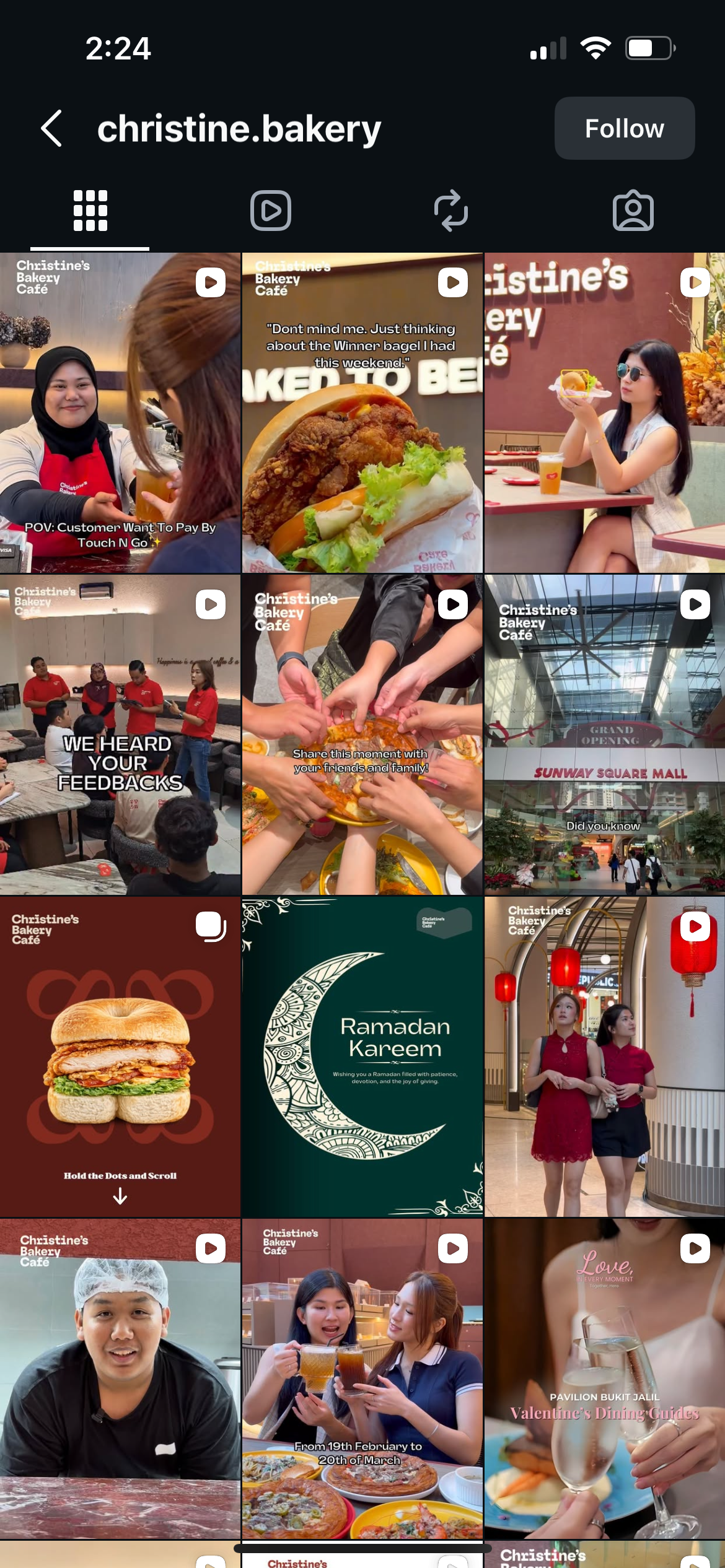
Task: Open the Ramadan Kareem post
Action: 362,1056
